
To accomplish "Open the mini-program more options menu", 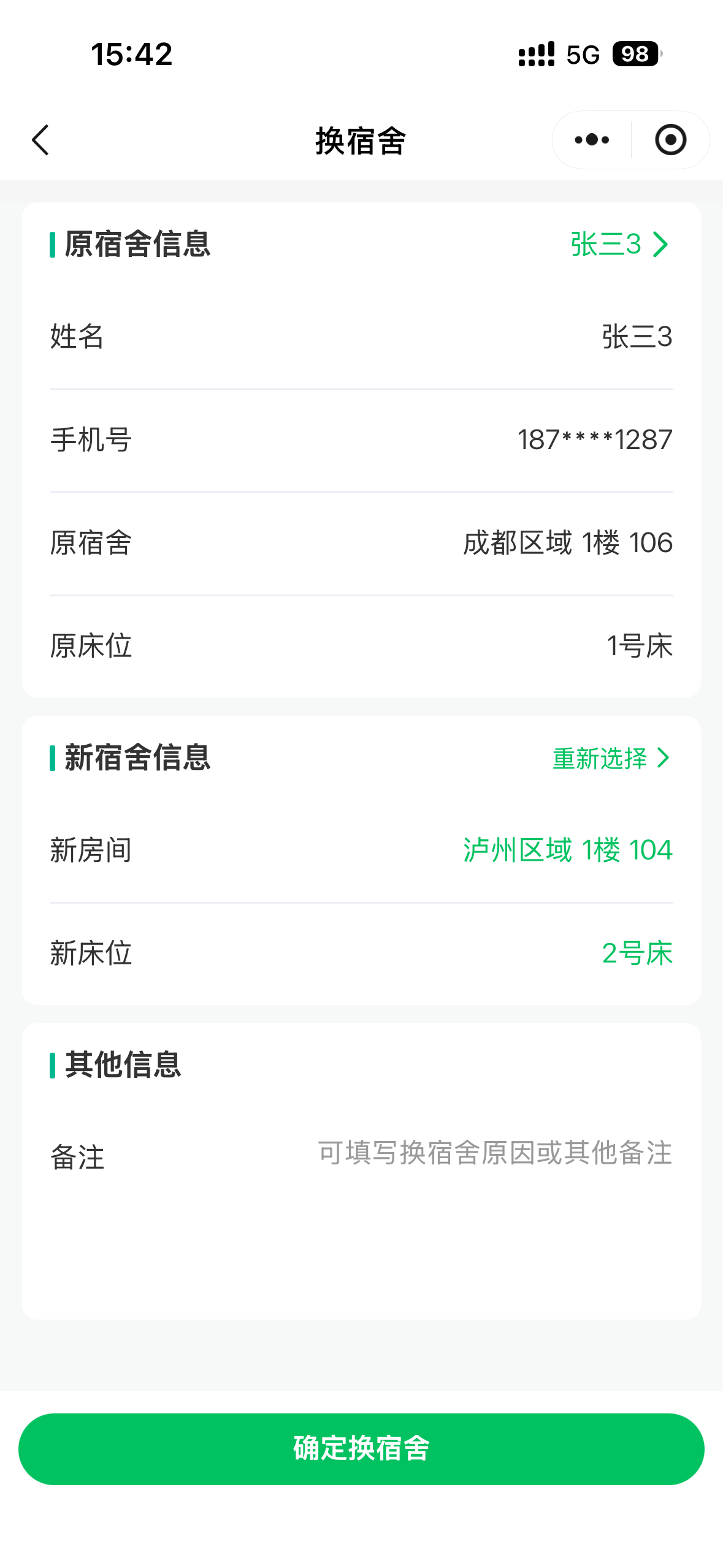I will tap(590, 140).
